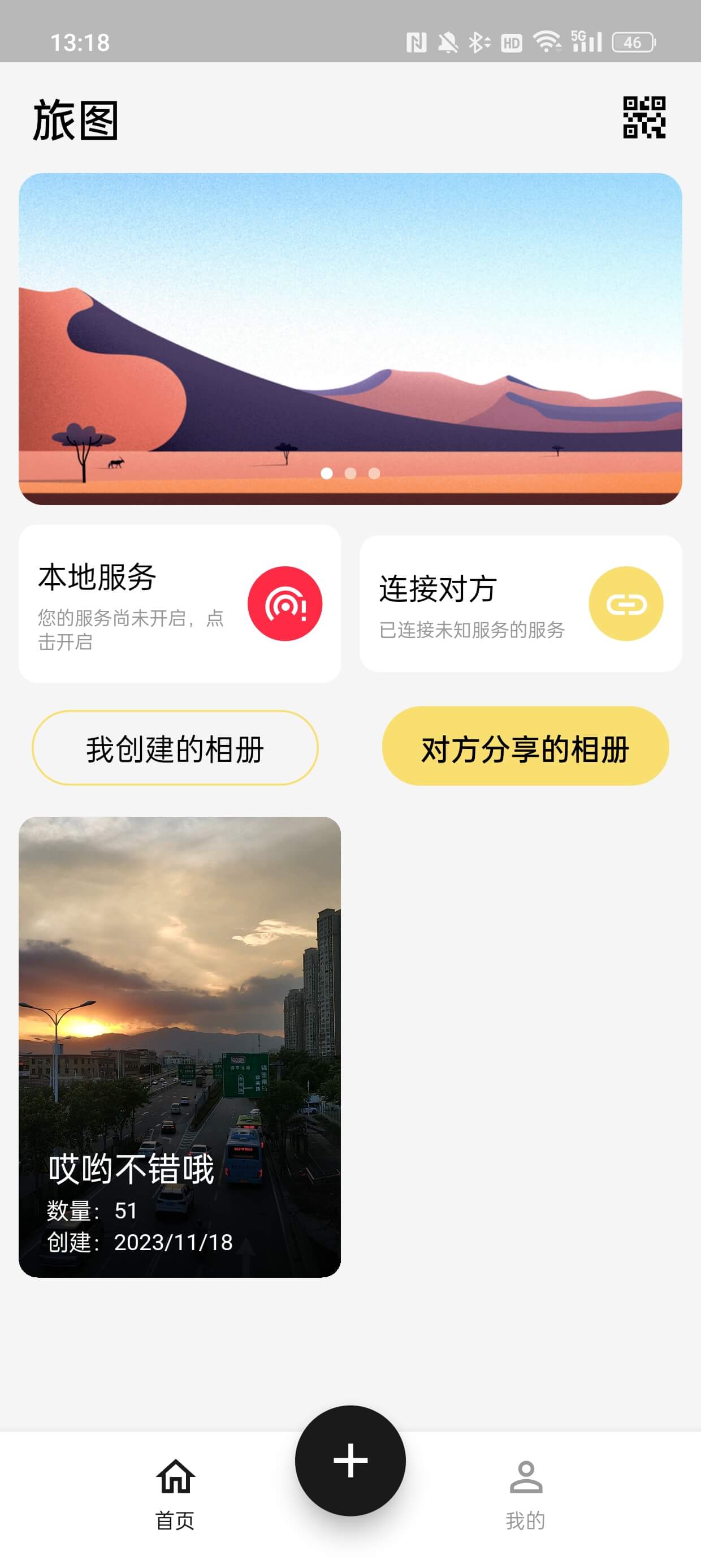Switch to 我创建的相册 albums
This screenshot has height=1568, width=701.
pos(175,747)
